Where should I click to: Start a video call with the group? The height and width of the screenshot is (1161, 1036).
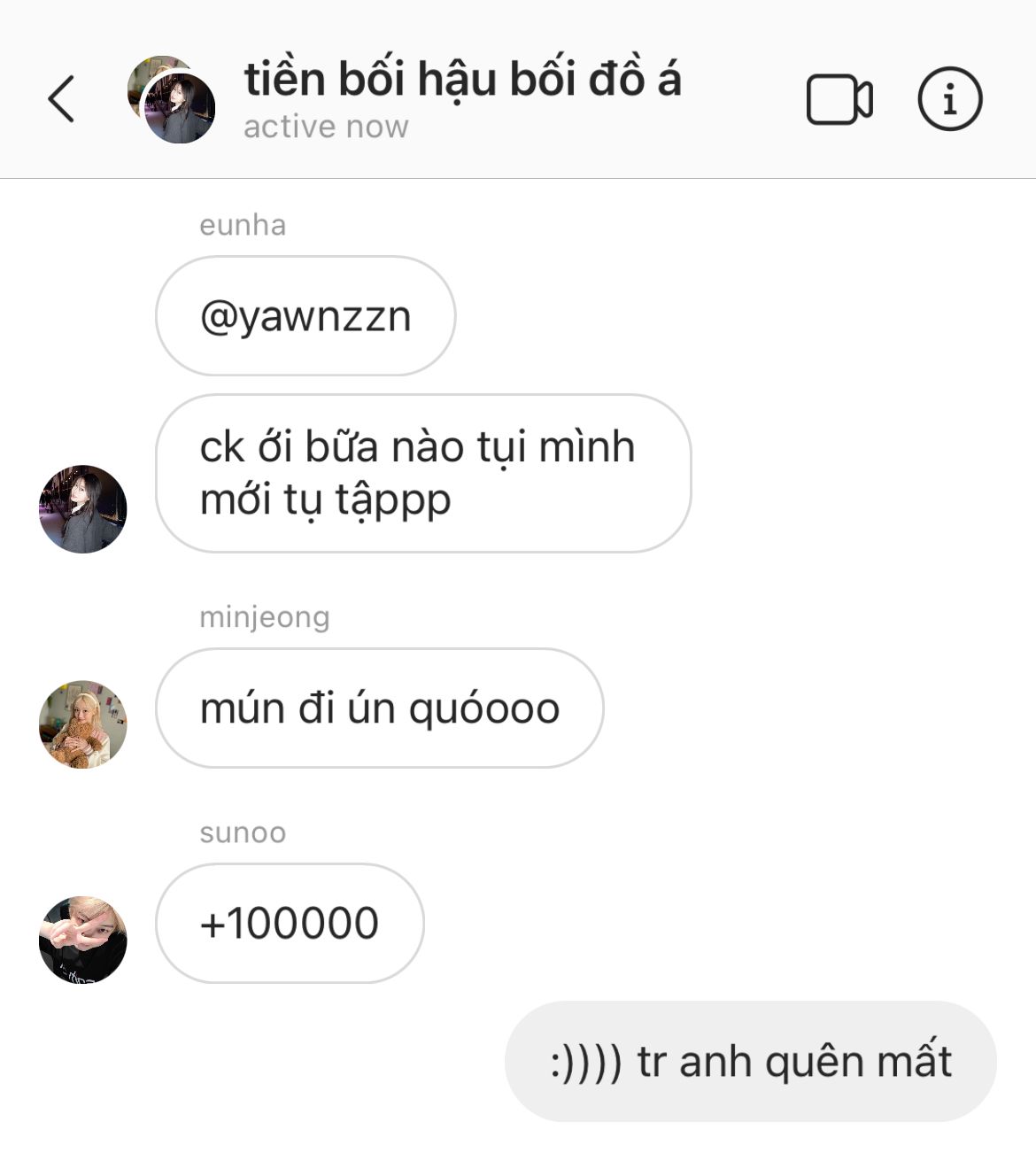pyautogui.click(x=839, y=99)
